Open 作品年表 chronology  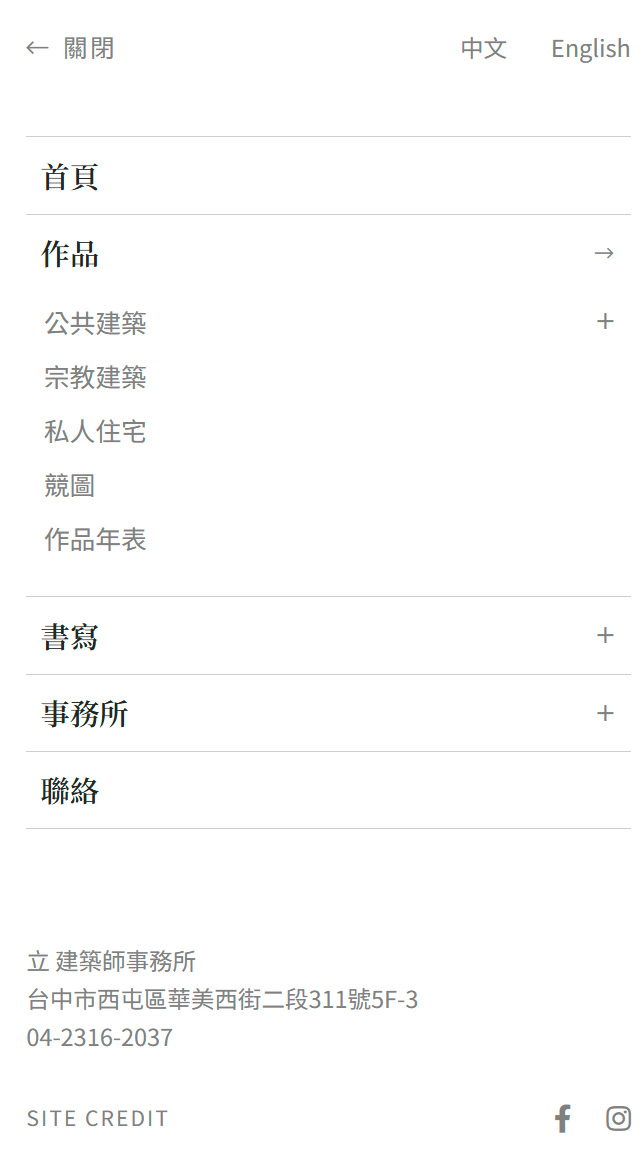pyautogui.click(x=96, y=540)
